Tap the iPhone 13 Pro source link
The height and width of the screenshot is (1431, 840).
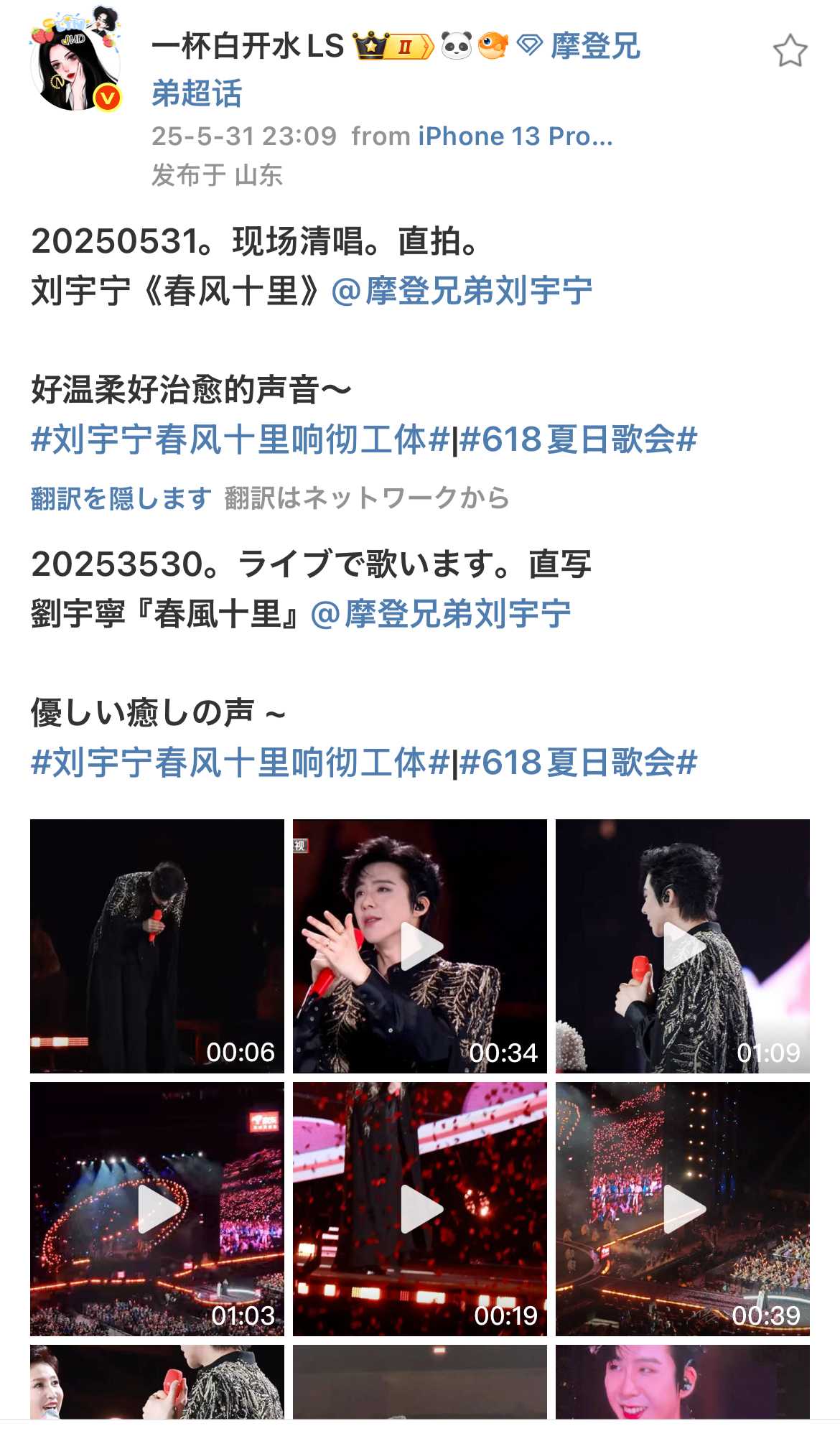(x=515, y=136)
